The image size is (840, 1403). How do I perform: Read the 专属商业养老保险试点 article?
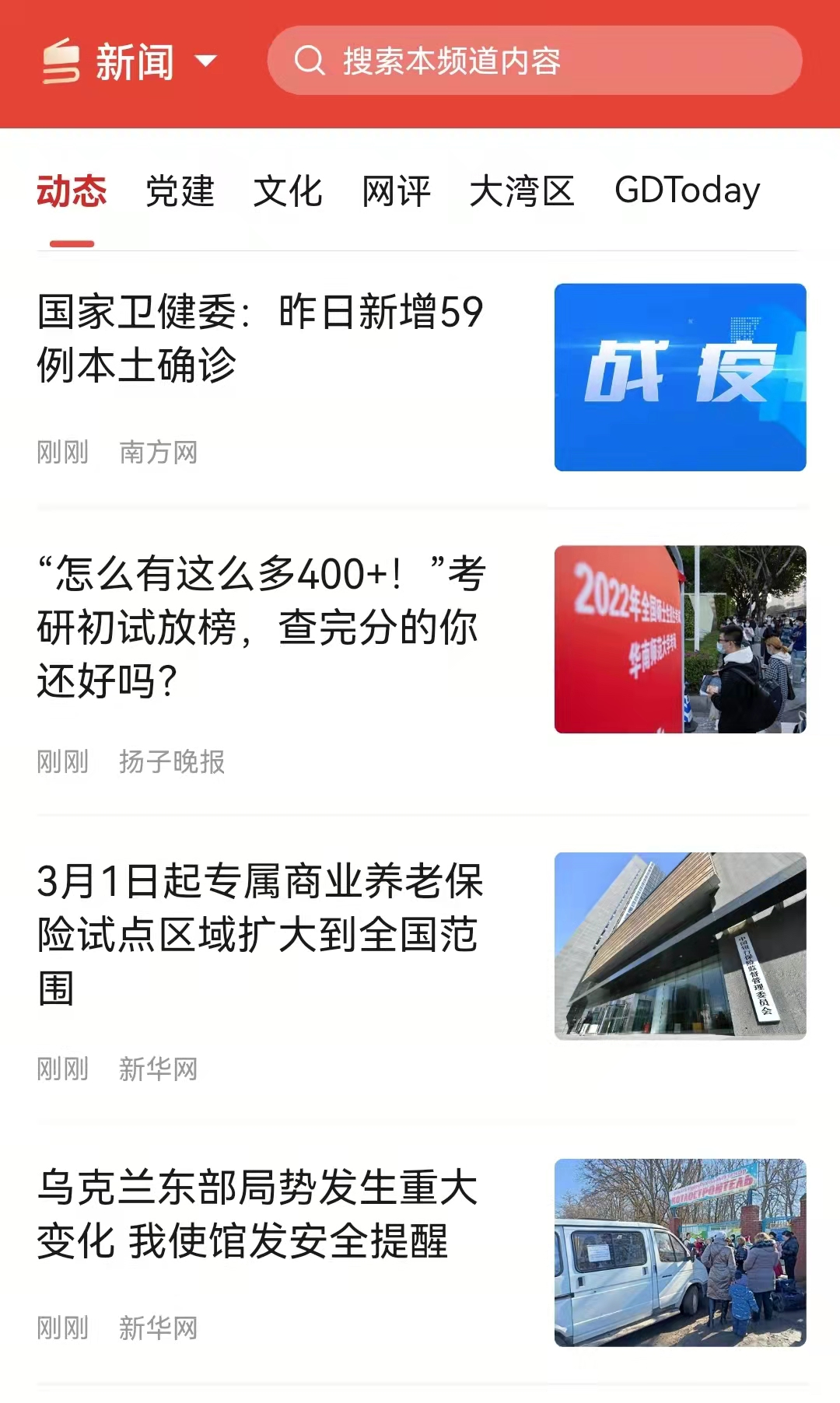pos(261,933)
